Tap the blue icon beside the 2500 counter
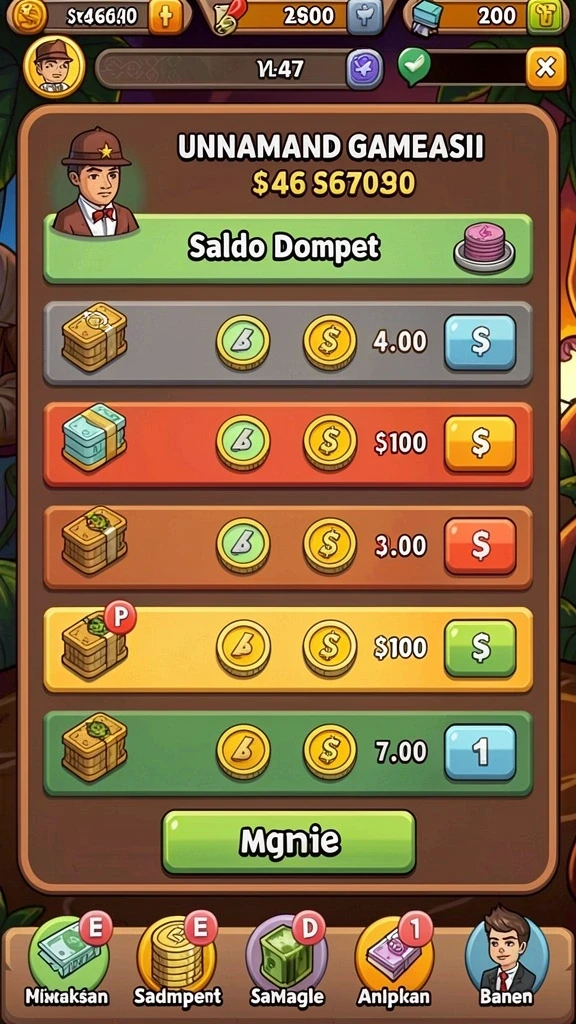 [x=364, y=16]
